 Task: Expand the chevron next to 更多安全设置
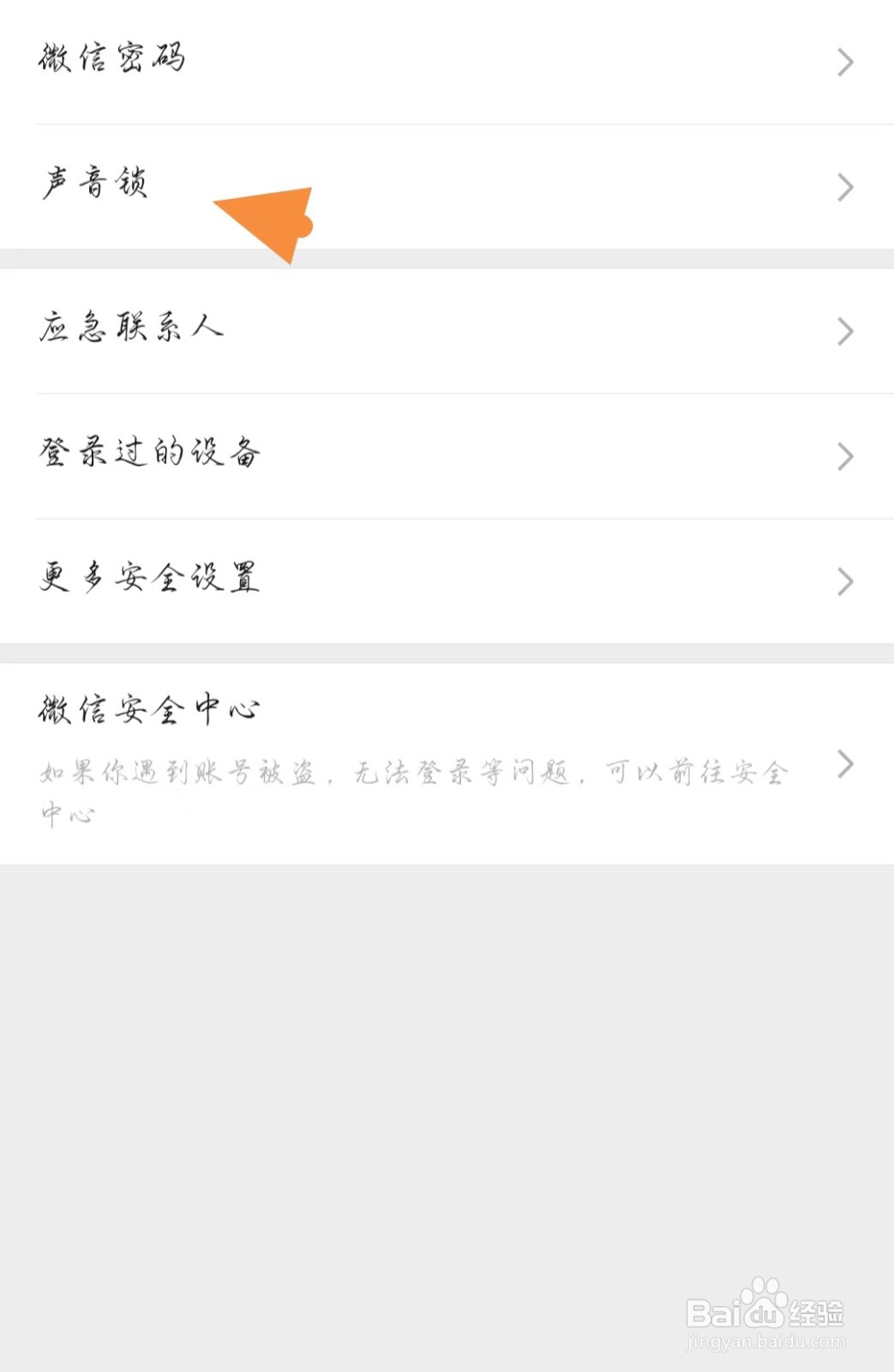tap(846, 580)
